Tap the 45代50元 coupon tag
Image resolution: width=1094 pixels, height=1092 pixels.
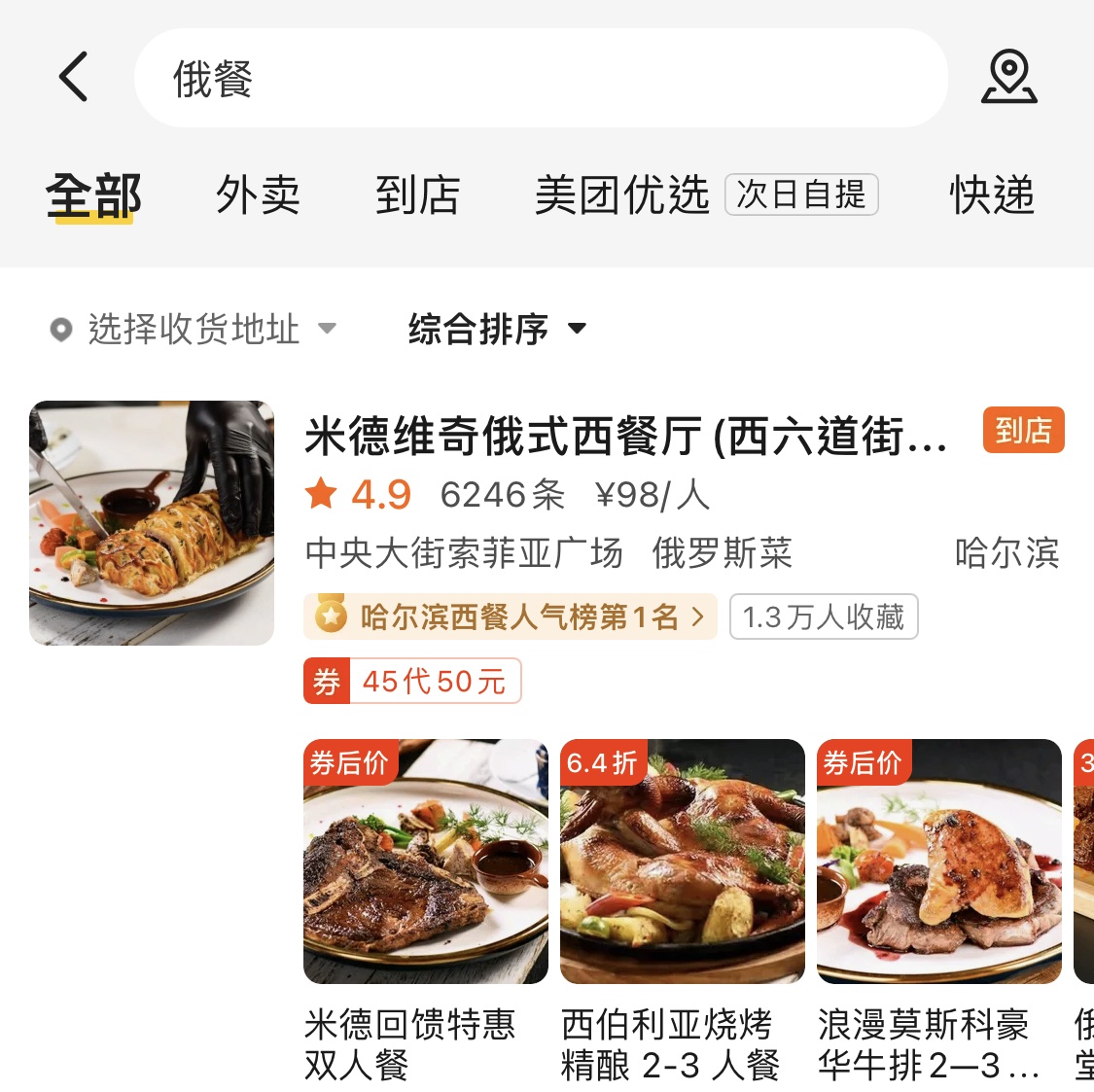tap(413, 681)
